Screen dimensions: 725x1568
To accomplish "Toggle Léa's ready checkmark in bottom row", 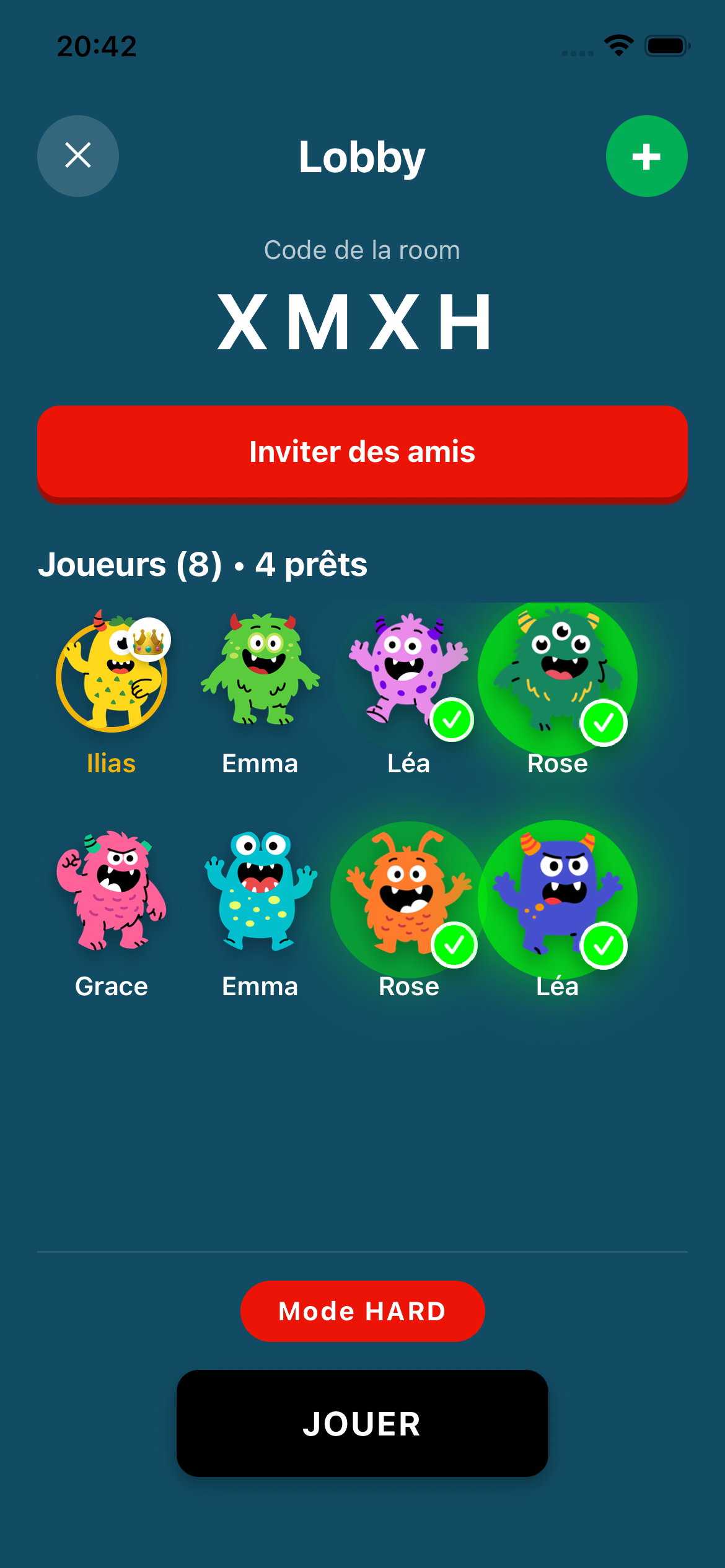I will coord(603,944).
